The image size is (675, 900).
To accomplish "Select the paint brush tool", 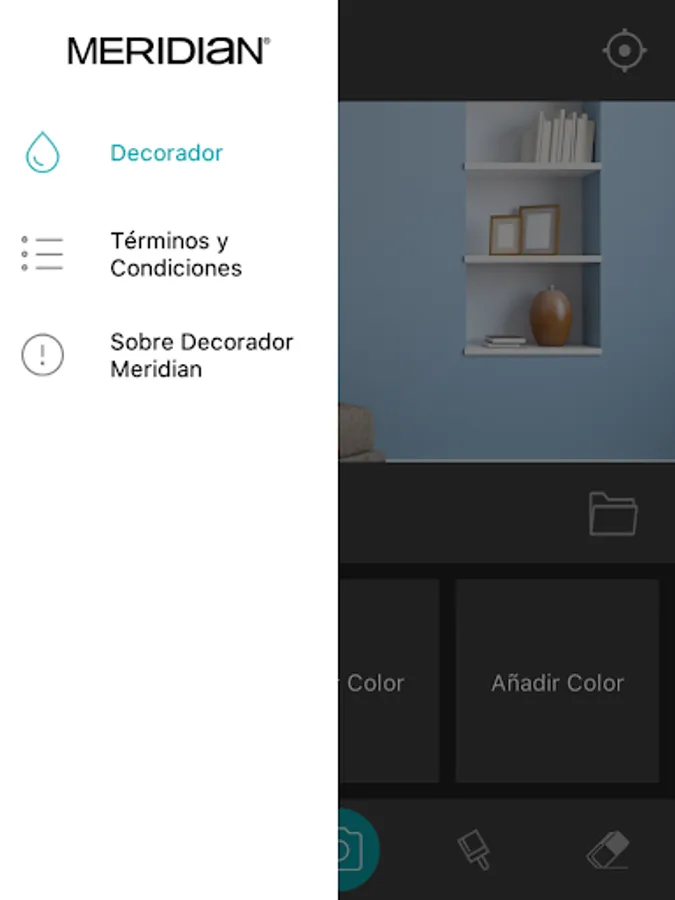I will coord(474,850).
